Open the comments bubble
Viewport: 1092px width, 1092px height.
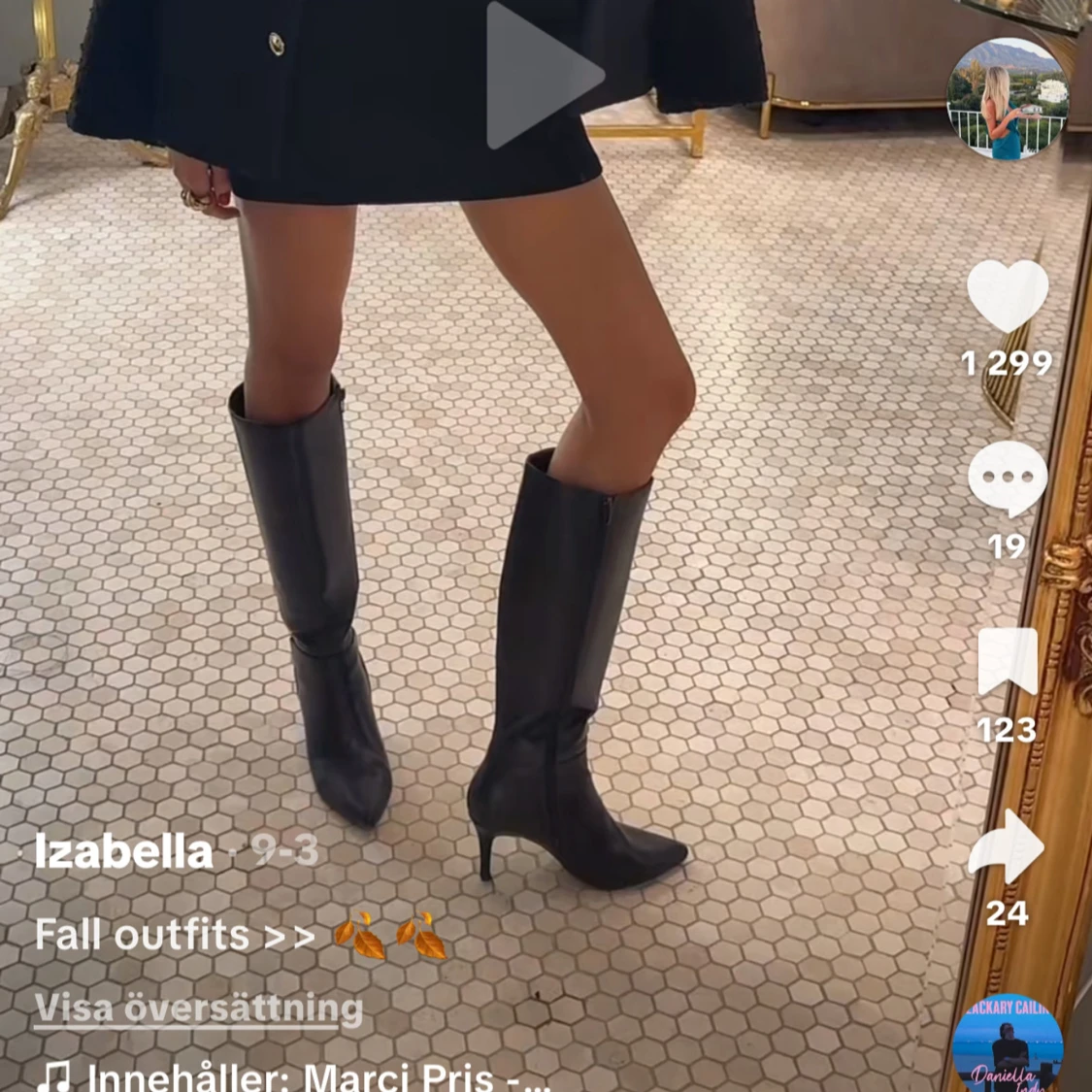[1008, 479]
